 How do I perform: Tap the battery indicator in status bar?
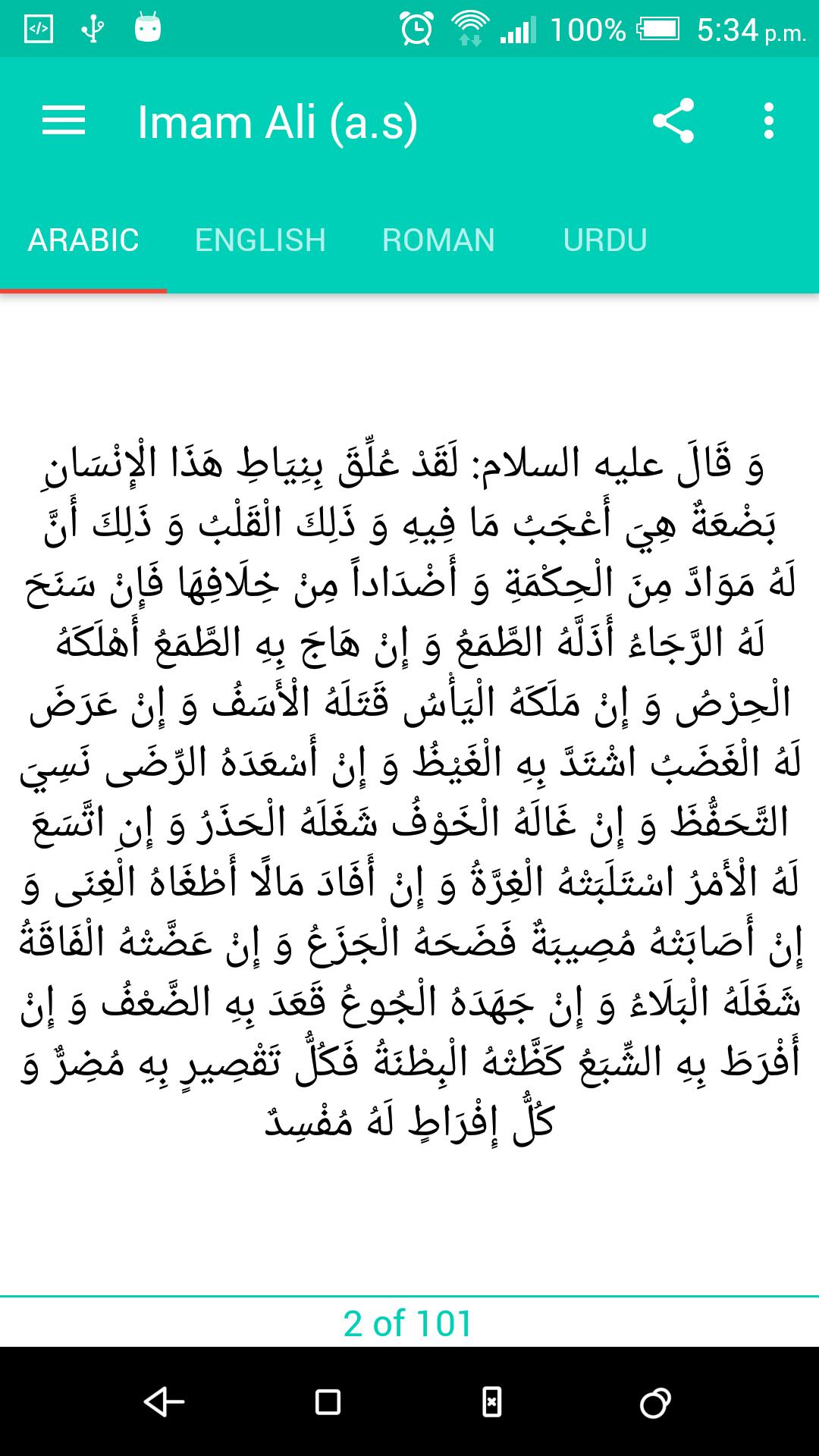pos(656,28)
